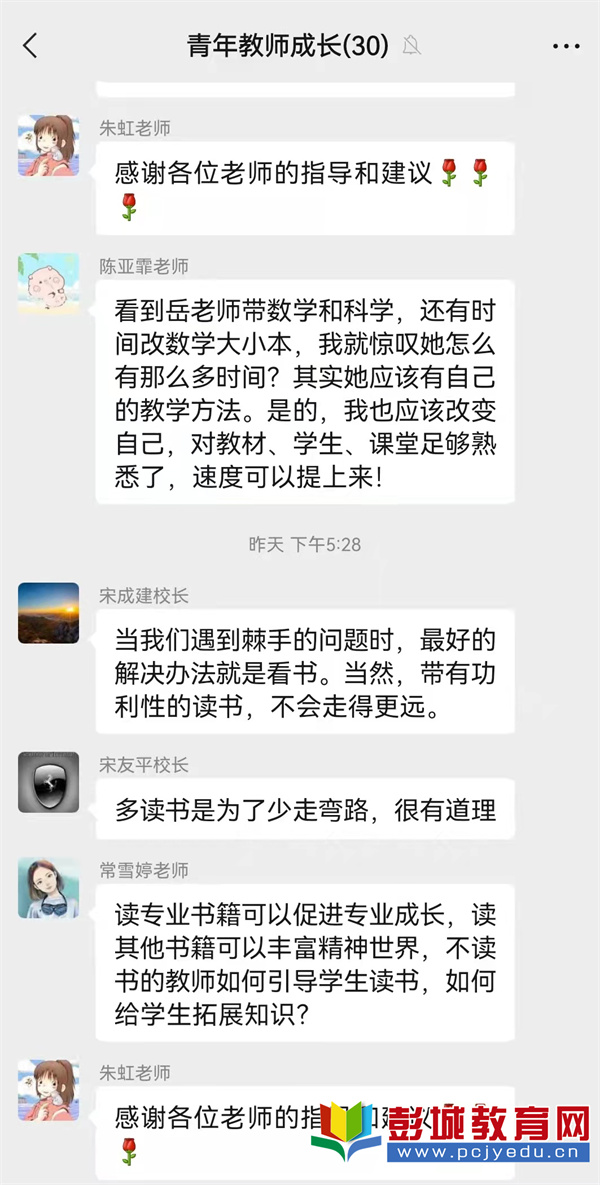Go back to the chat list
600x1185 pixels.
point(30,46)
